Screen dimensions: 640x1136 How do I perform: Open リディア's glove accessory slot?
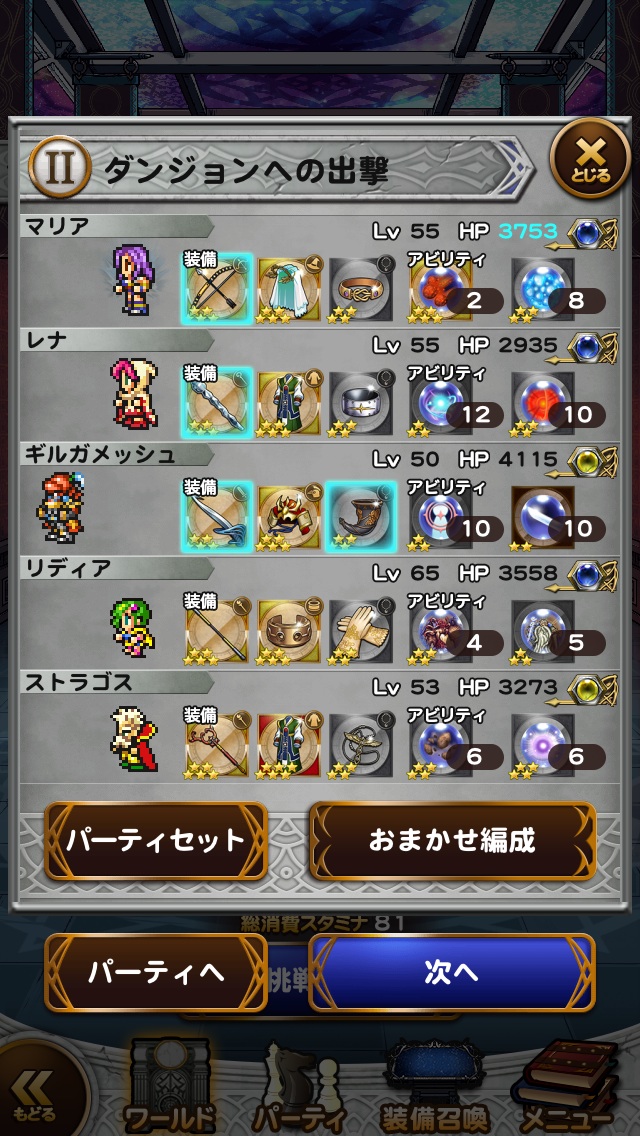361,630
